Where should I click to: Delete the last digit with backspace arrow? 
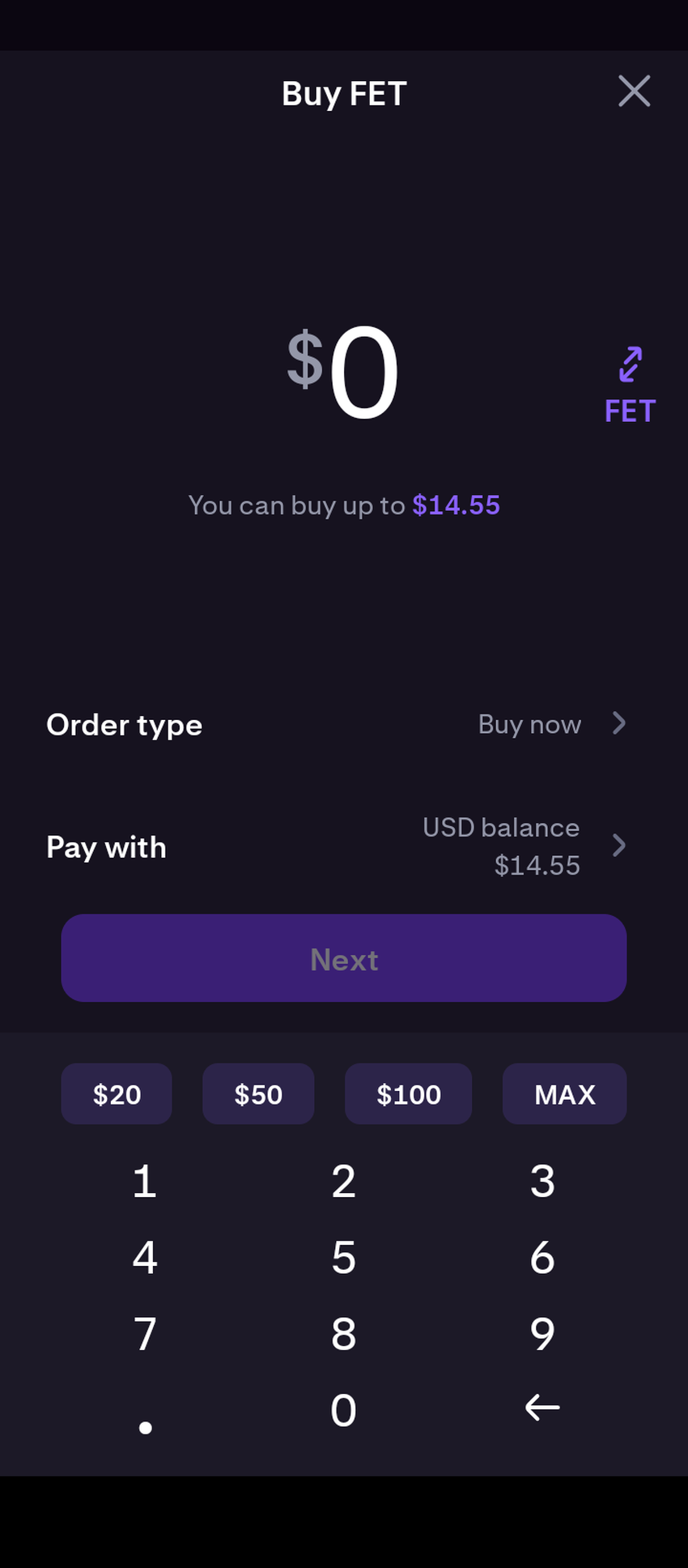tap(542, 1408)
